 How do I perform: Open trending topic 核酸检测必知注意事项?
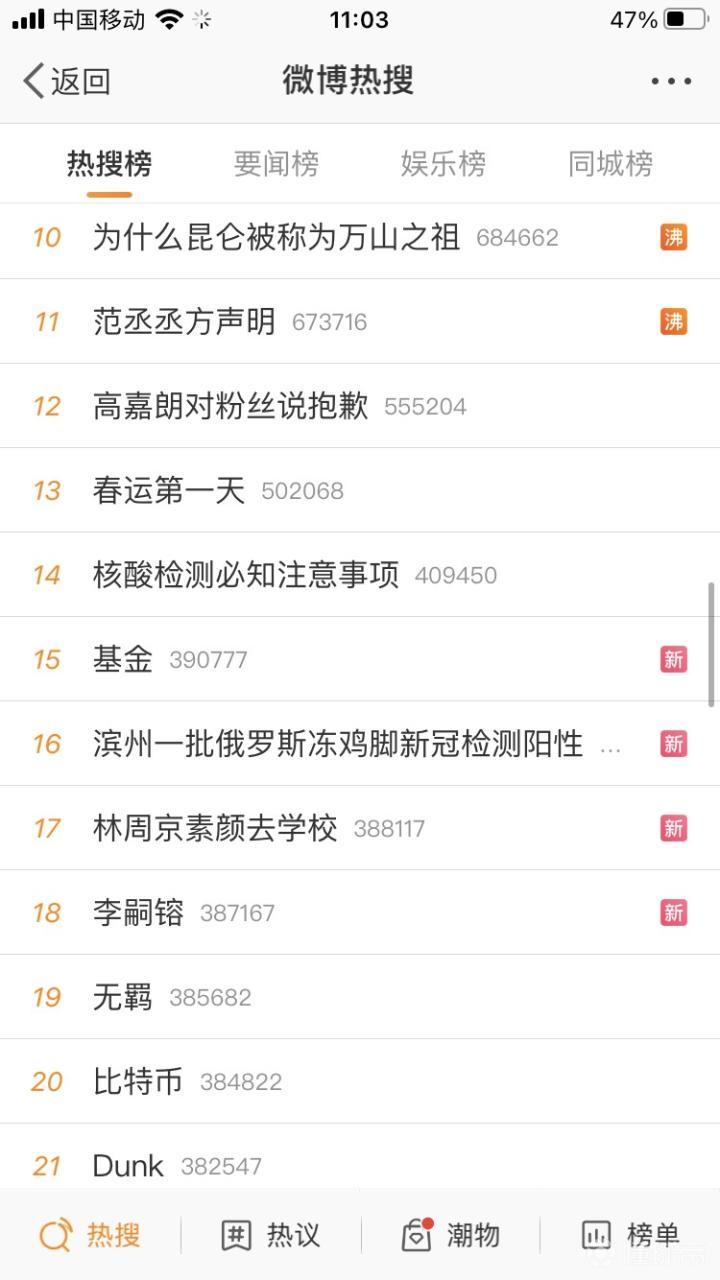click(245, 575)
